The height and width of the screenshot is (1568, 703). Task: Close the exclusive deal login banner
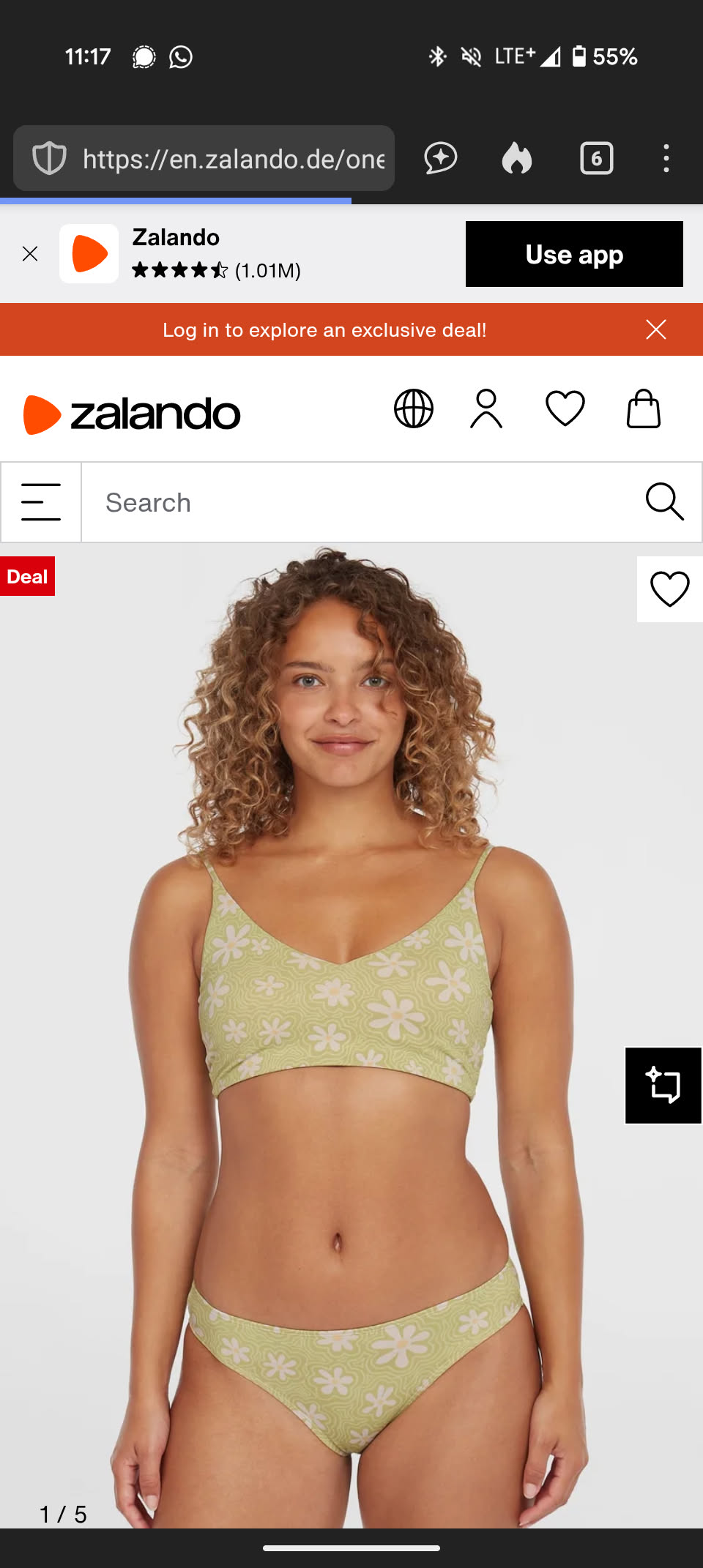(656, 329)
